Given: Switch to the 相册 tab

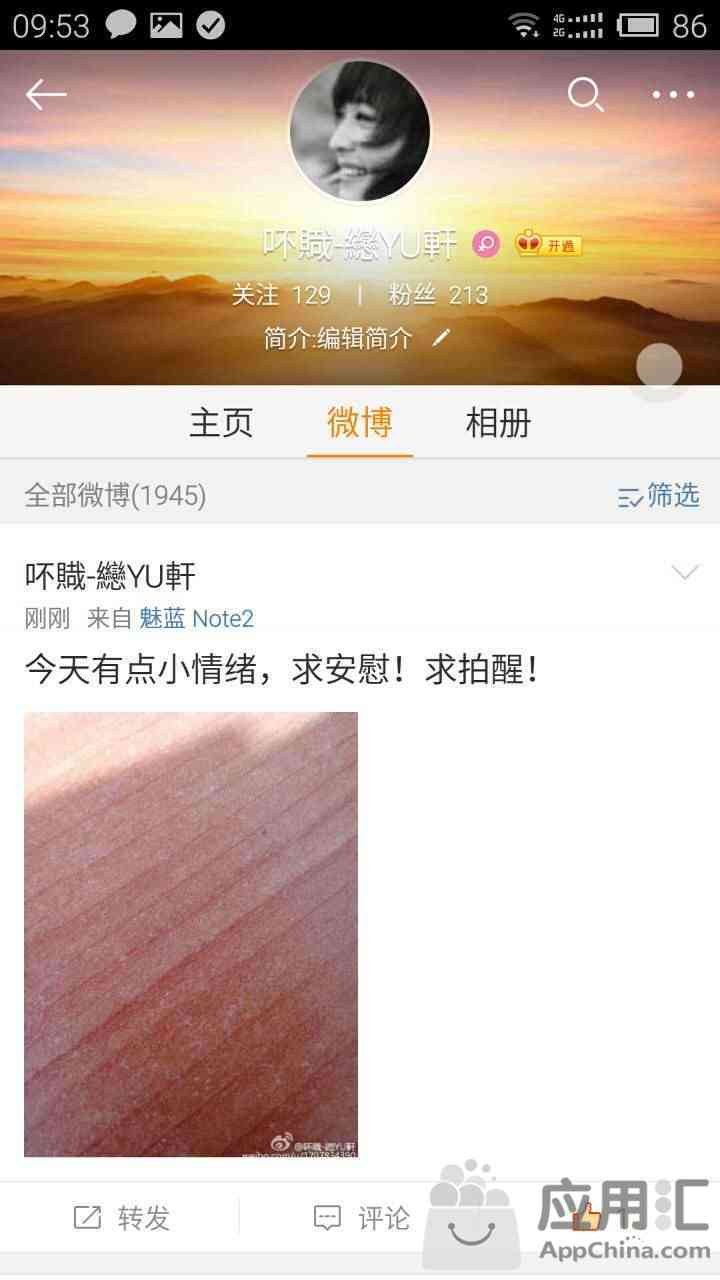Looking at the screenshot, I should [498, 423].
